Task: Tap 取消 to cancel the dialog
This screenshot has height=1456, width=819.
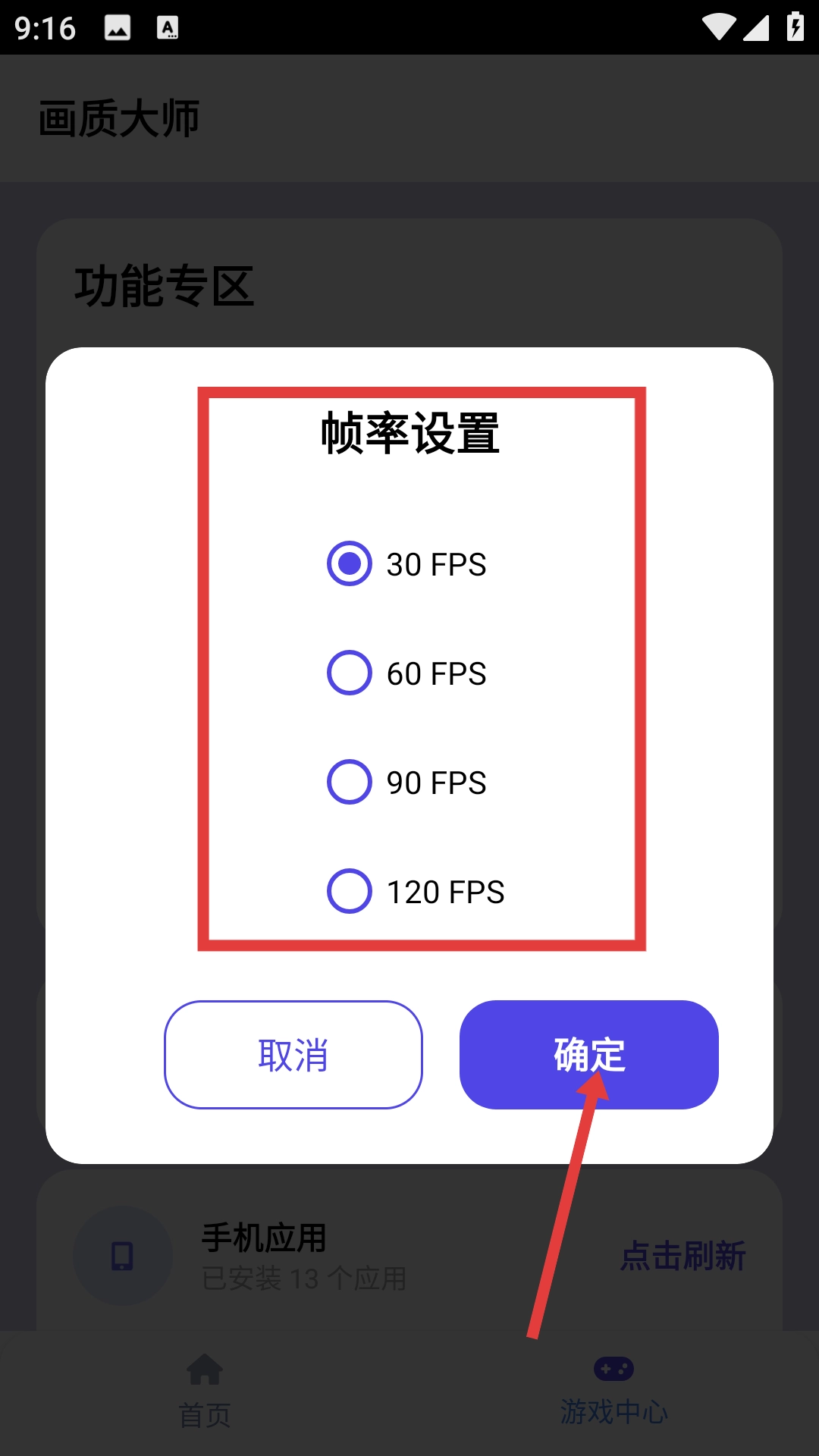Action: point(293,1054)
